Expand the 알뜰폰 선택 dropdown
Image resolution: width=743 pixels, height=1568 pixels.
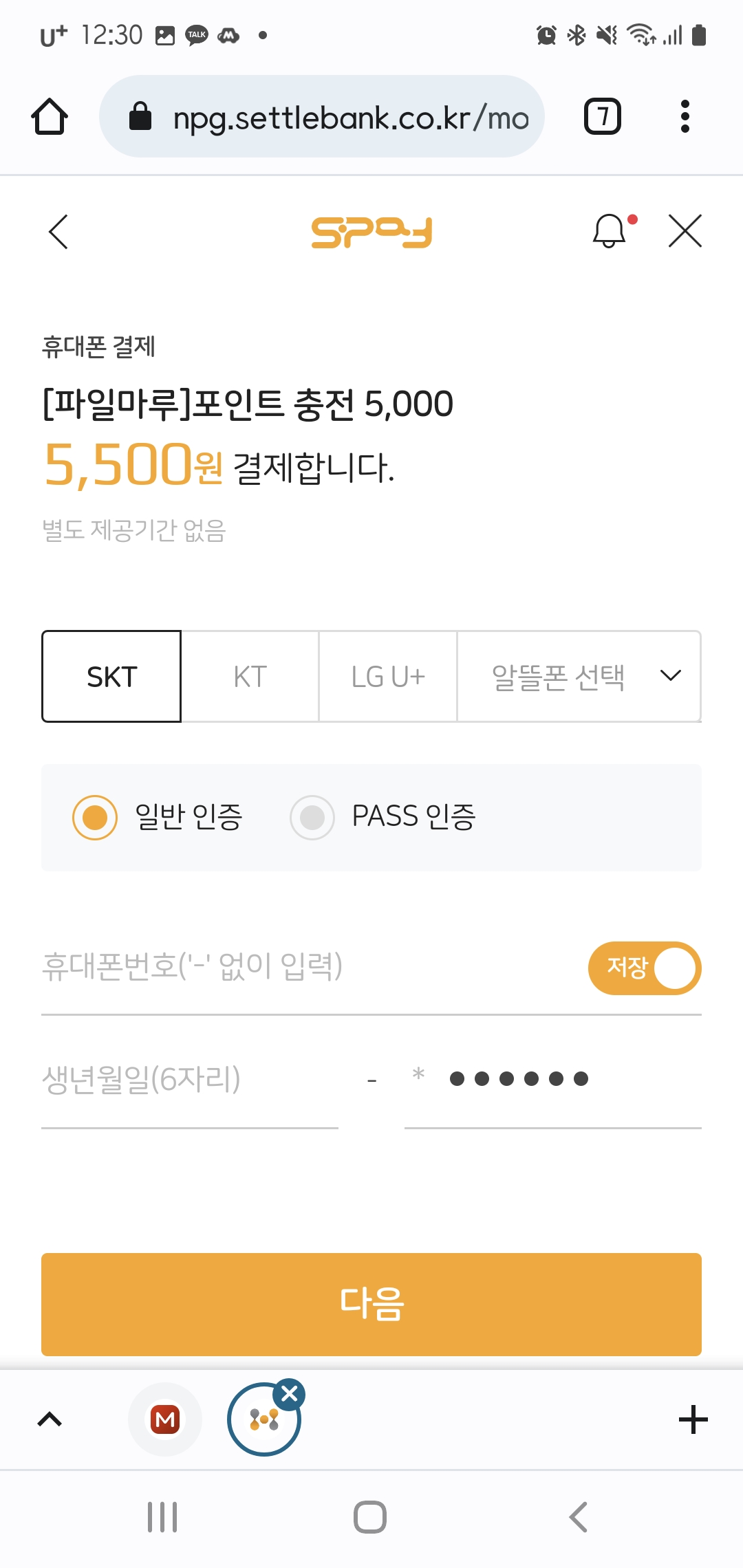pos(579,677)
